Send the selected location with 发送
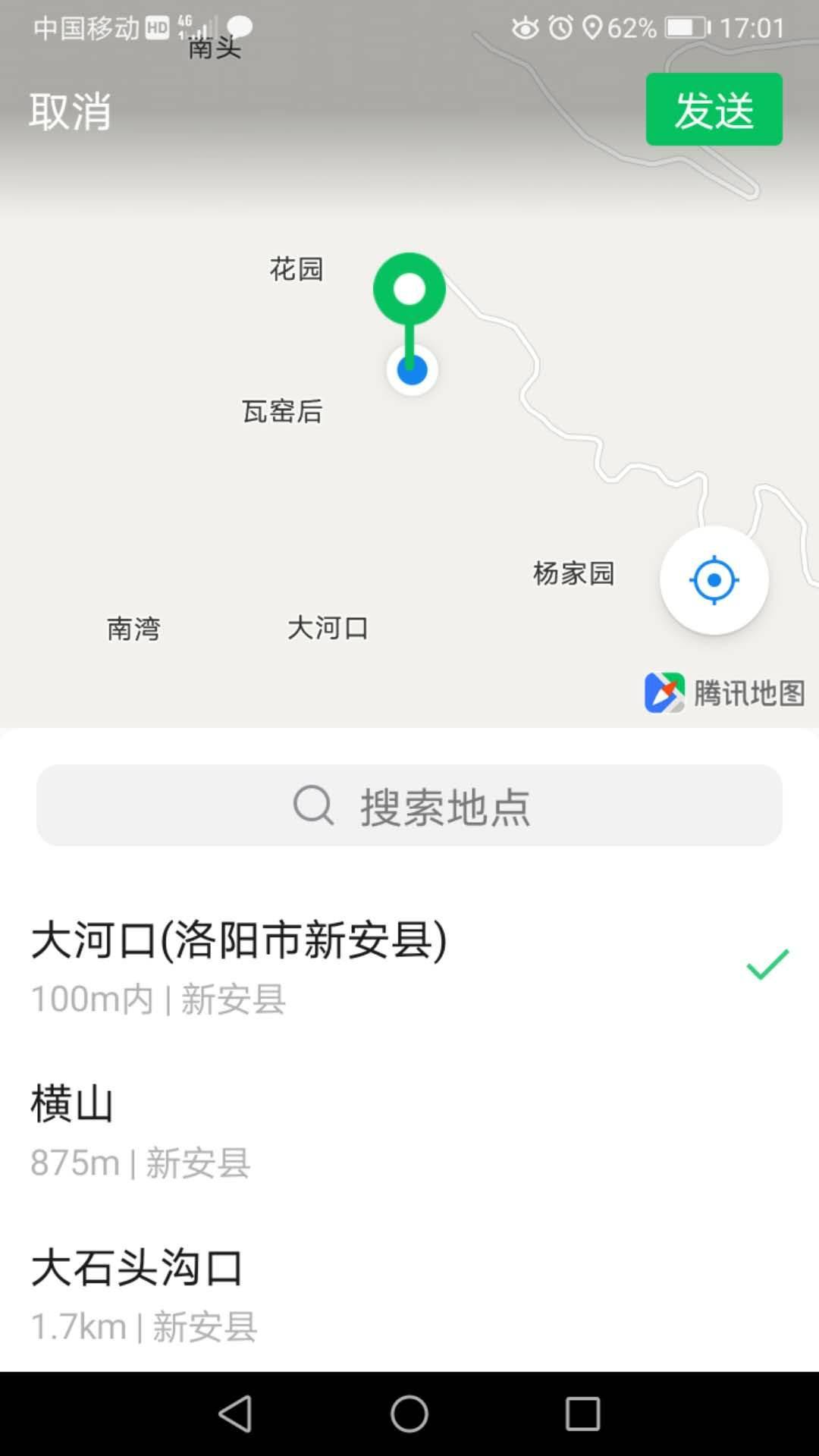 pyautogui.click(x=714, y=109)
